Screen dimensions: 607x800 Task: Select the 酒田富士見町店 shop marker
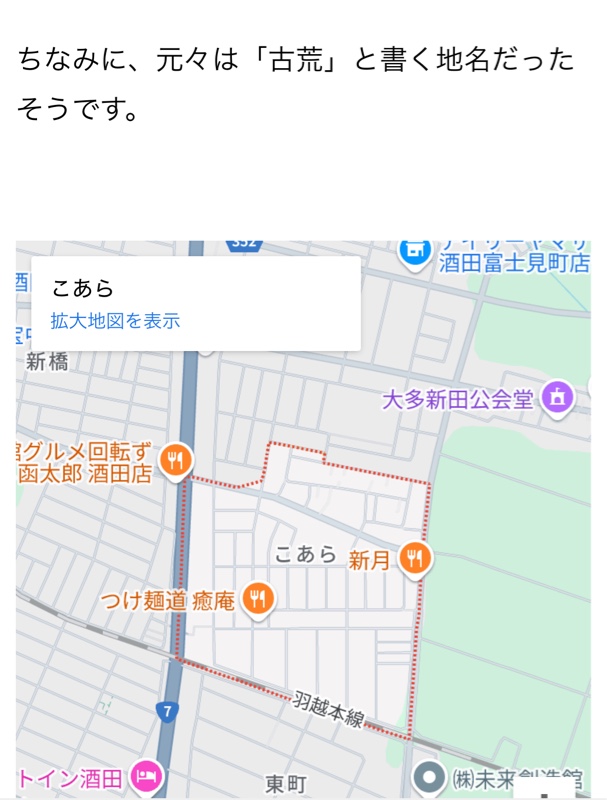(413, 252)
